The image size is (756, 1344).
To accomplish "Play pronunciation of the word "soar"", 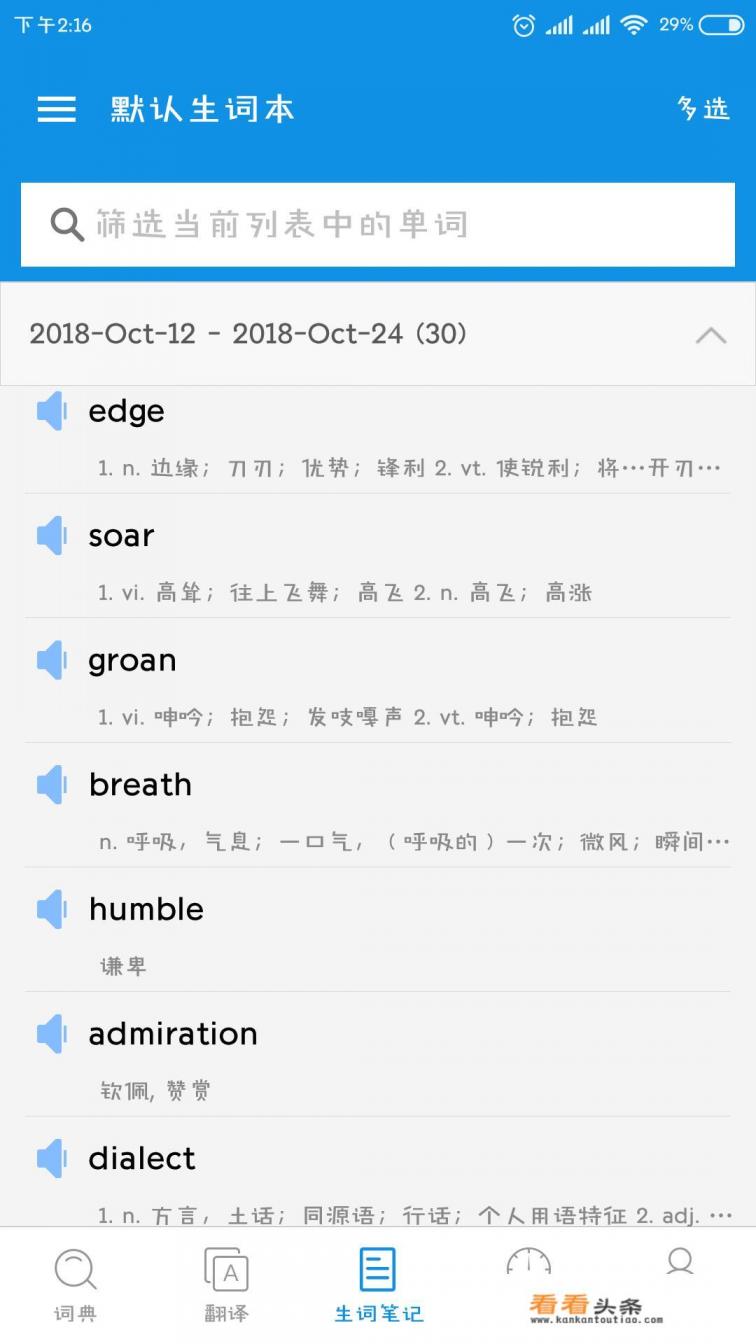I will click(52, 535).
